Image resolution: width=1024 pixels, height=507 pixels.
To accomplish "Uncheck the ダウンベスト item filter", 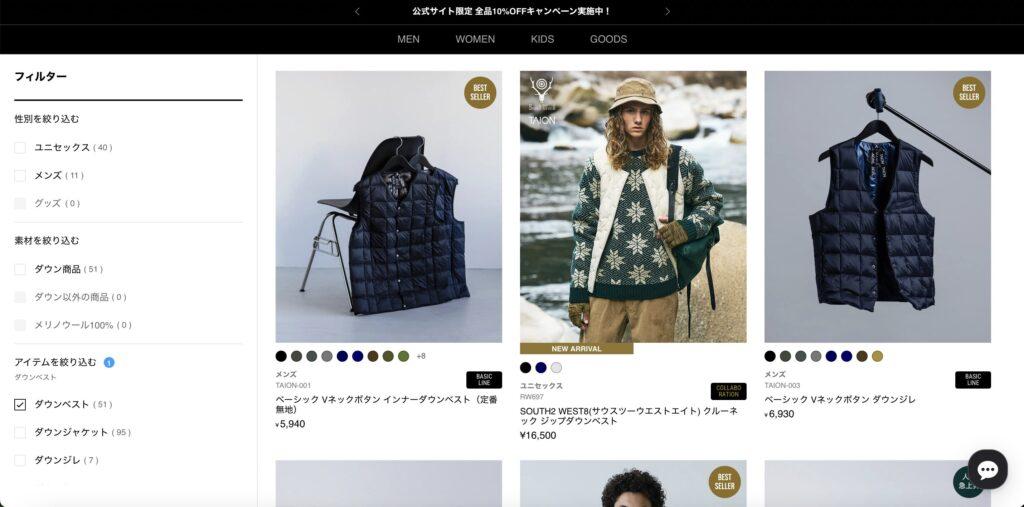I will [x=20, y=405].
